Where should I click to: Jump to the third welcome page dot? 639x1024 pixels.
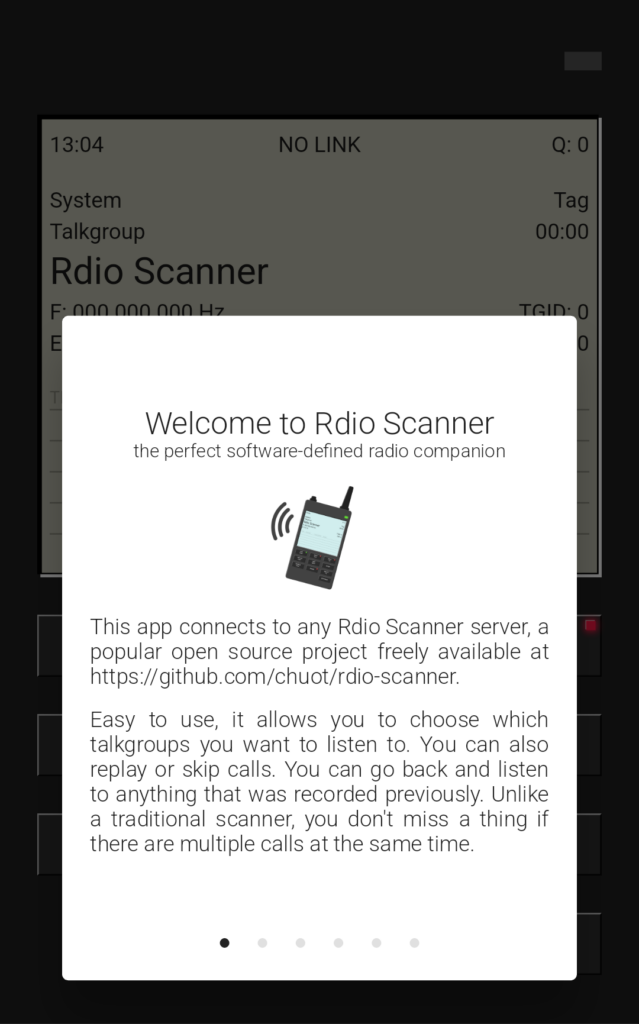(x=300, y=942)
